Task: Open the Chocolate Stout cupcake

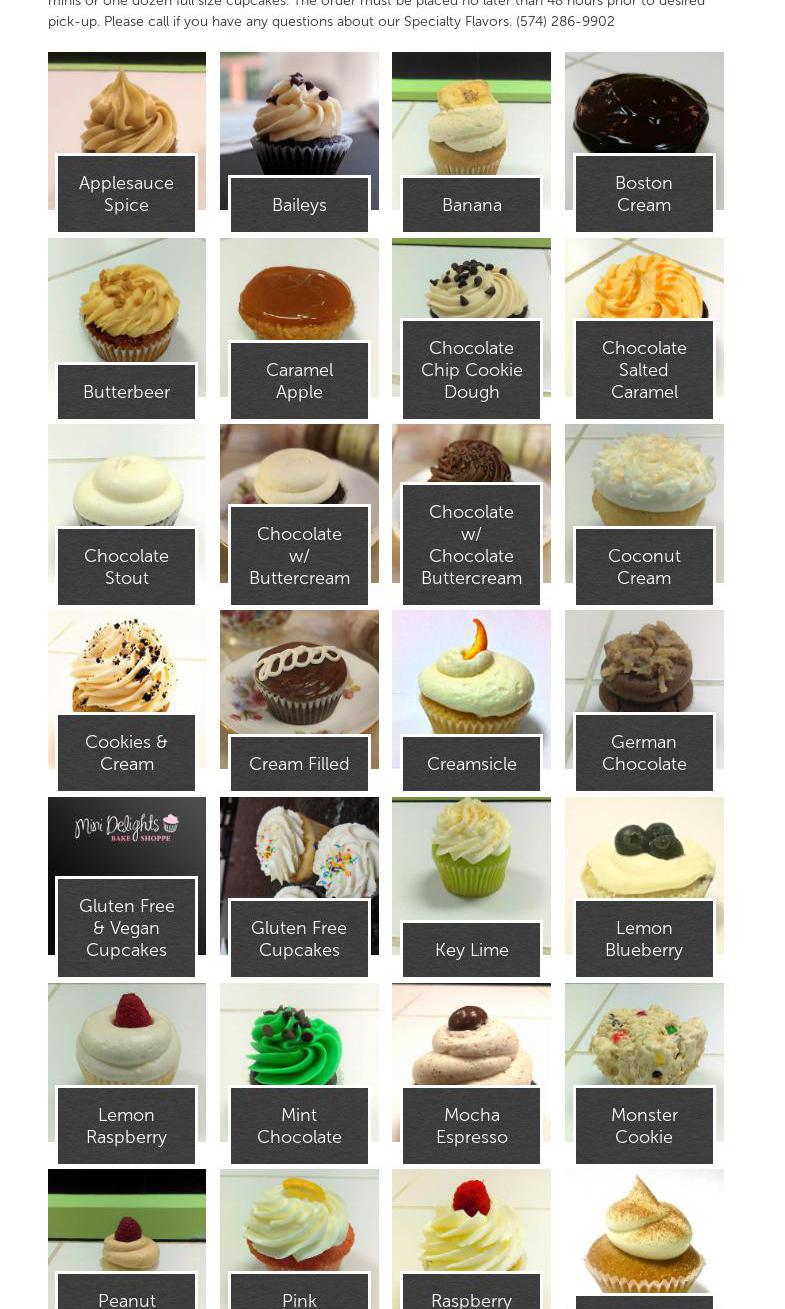Action: click(x=127, y=566)
